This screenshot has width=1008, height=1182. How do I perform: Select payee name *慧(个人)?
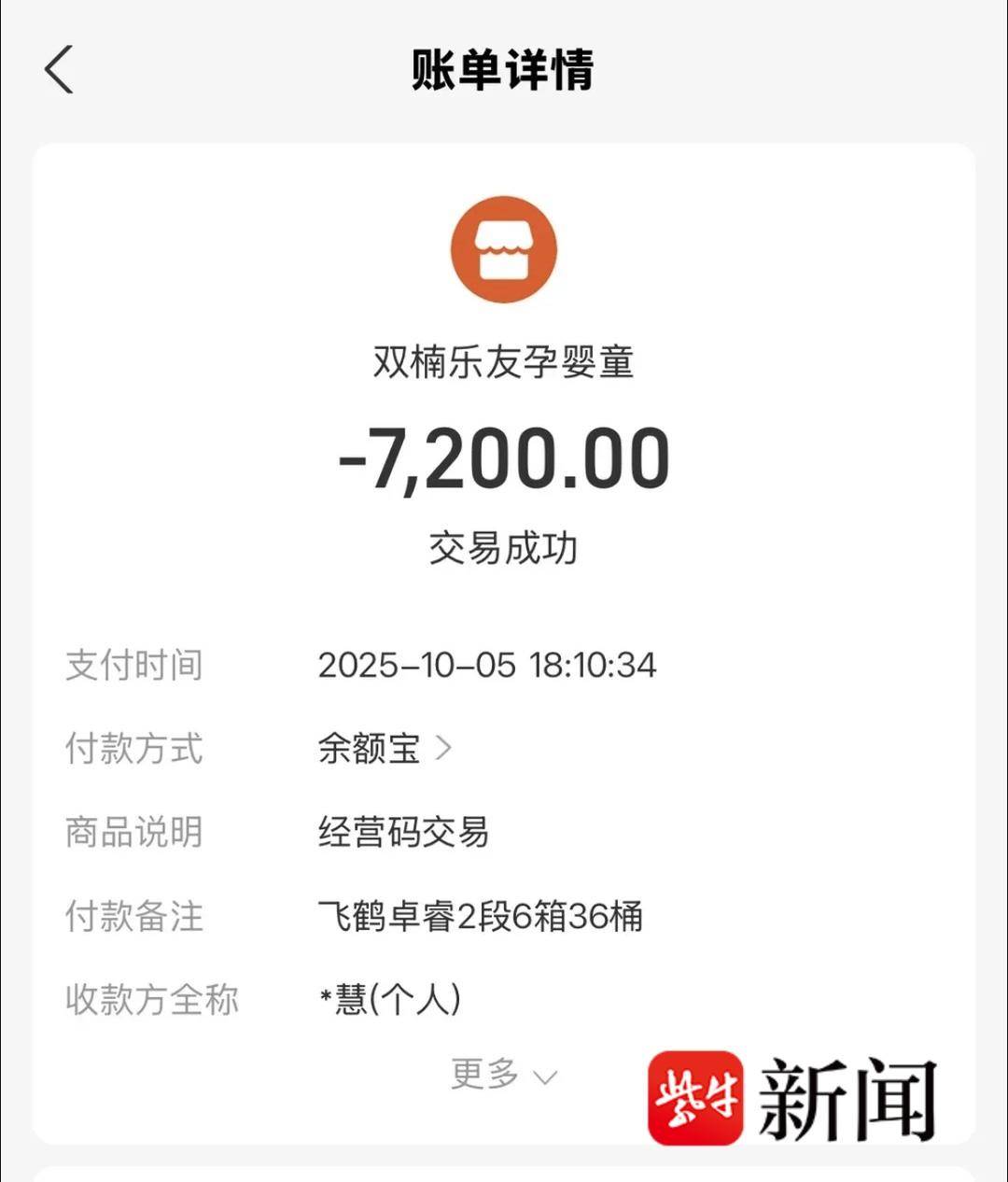tap(388, 999)
